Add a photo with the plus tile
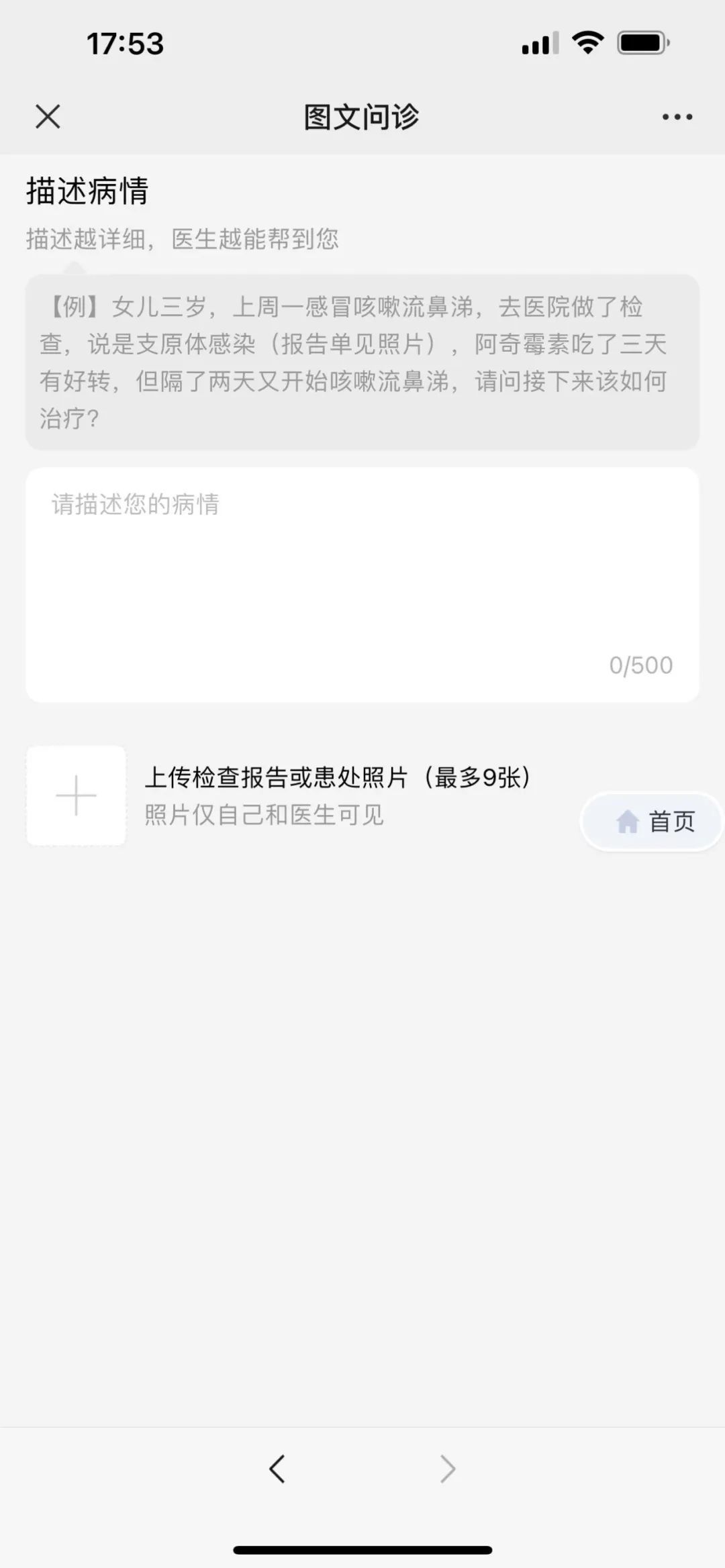Viewport: 725px width, 1568px height. [x=76, y=795]
